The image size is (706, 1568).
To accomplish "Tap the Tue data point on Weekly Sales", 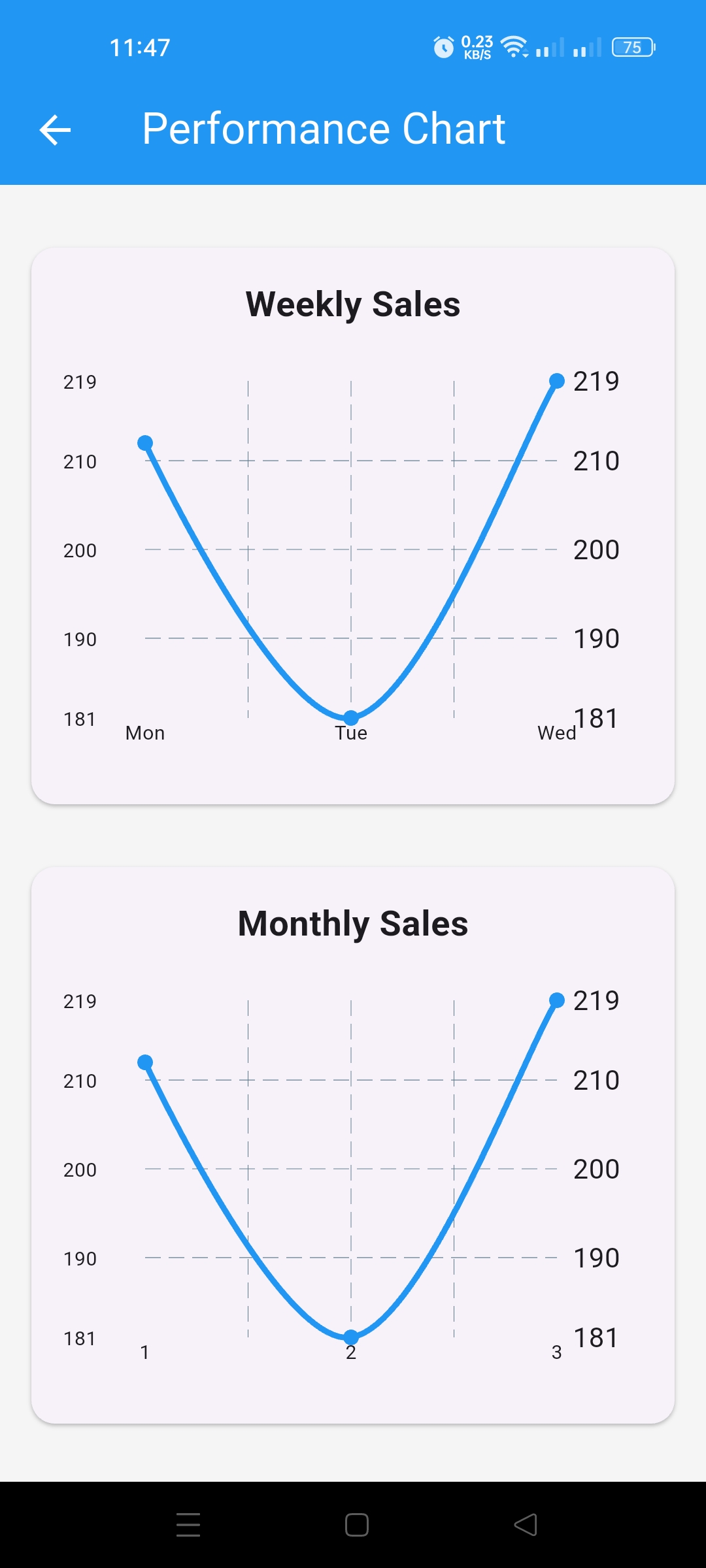I will click(x=351, y=717).
